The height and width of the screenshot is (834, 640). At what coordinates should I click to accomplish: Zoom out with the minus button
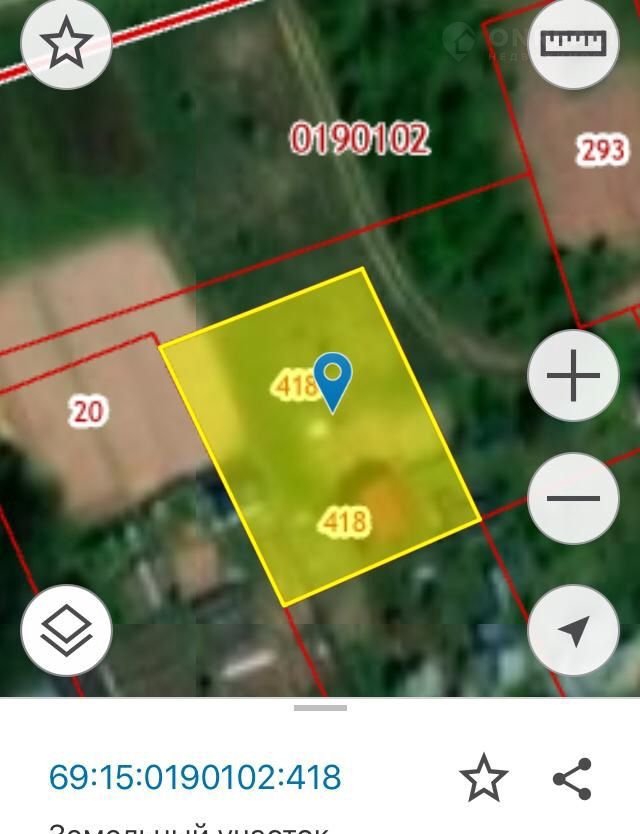click(573, 498)
